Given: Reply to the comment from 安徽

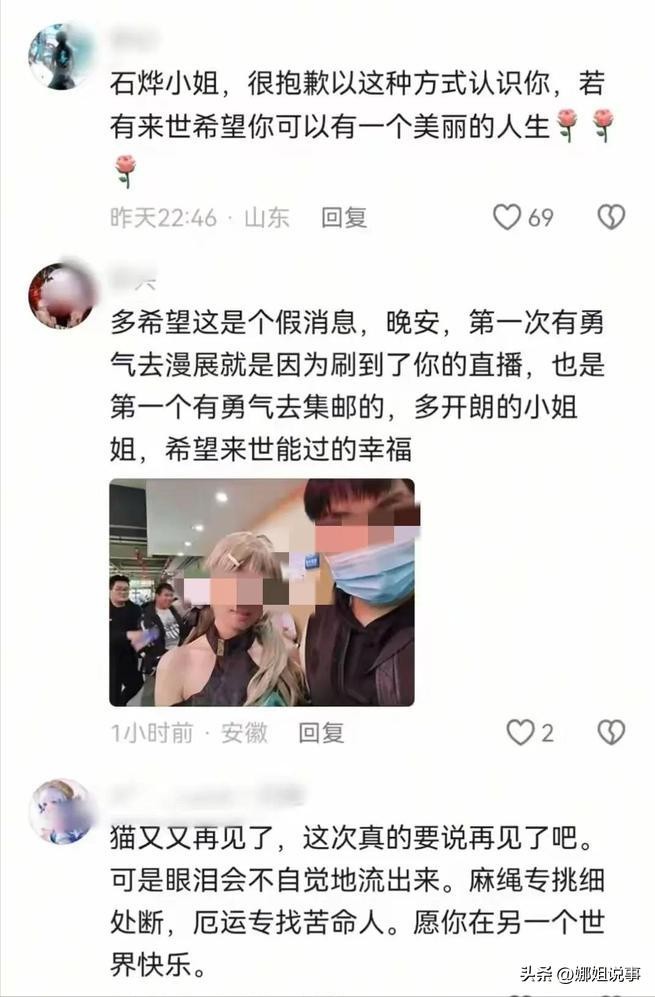Looking at the screenshot, I should point(320,733).
